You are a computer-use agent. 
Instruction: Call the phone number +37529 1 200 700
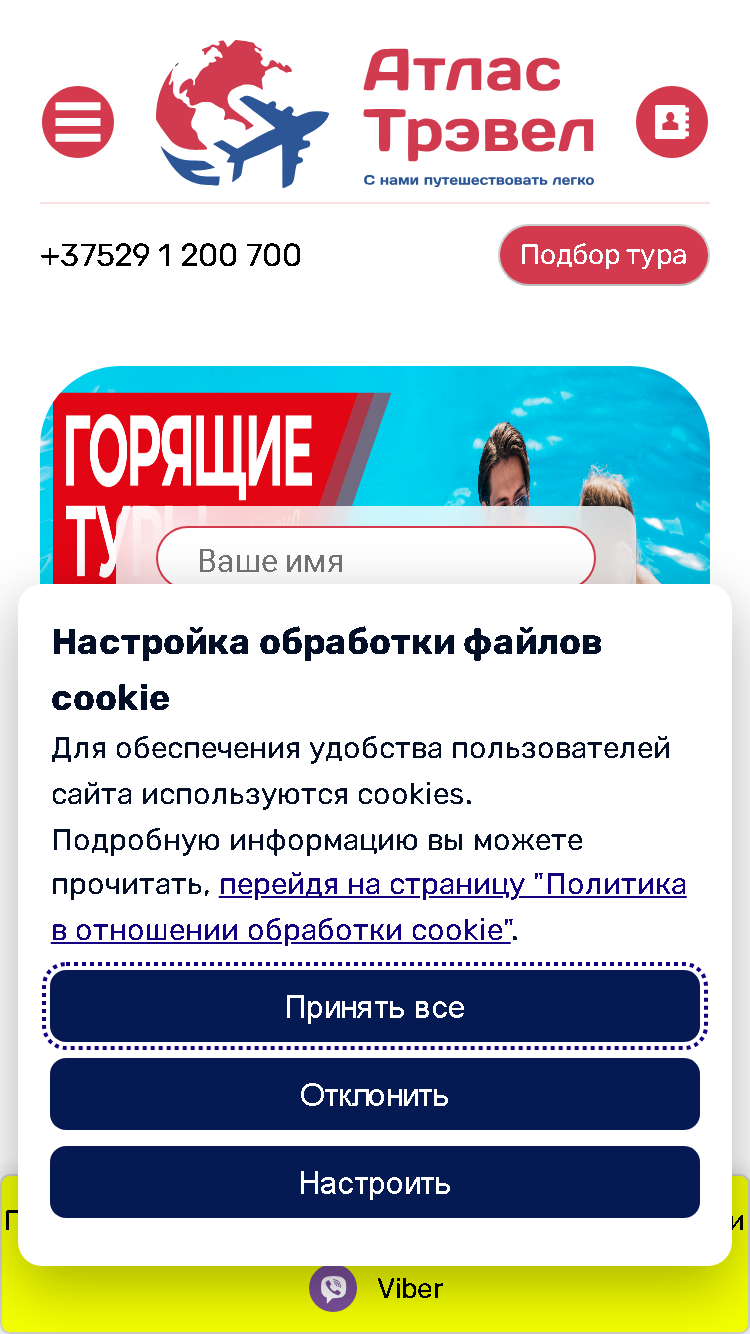pos(170,255)
